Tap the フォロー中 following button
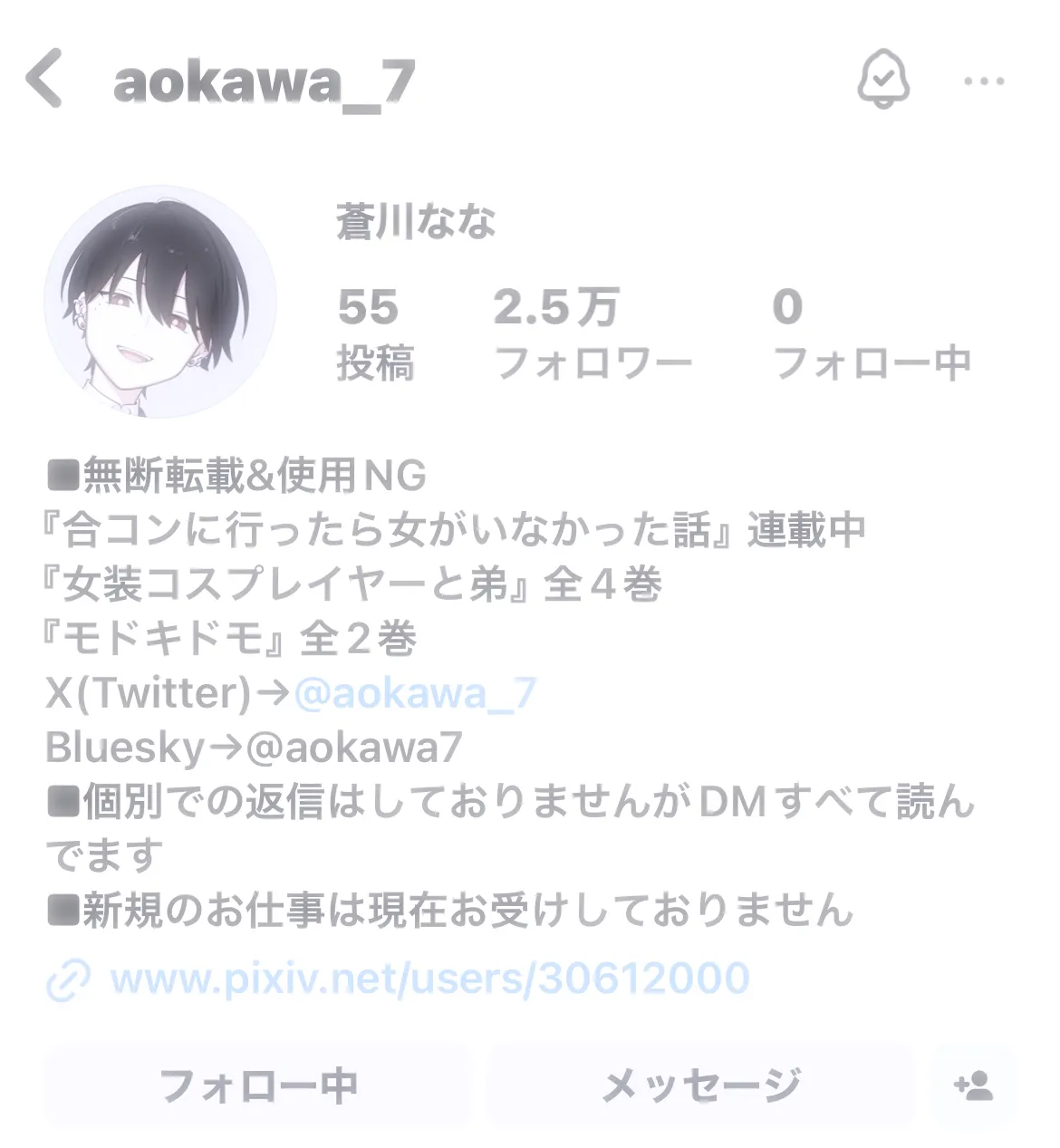Image resolution: width=1060 pixels, height=1148 pixels. tap(257, 1085)
